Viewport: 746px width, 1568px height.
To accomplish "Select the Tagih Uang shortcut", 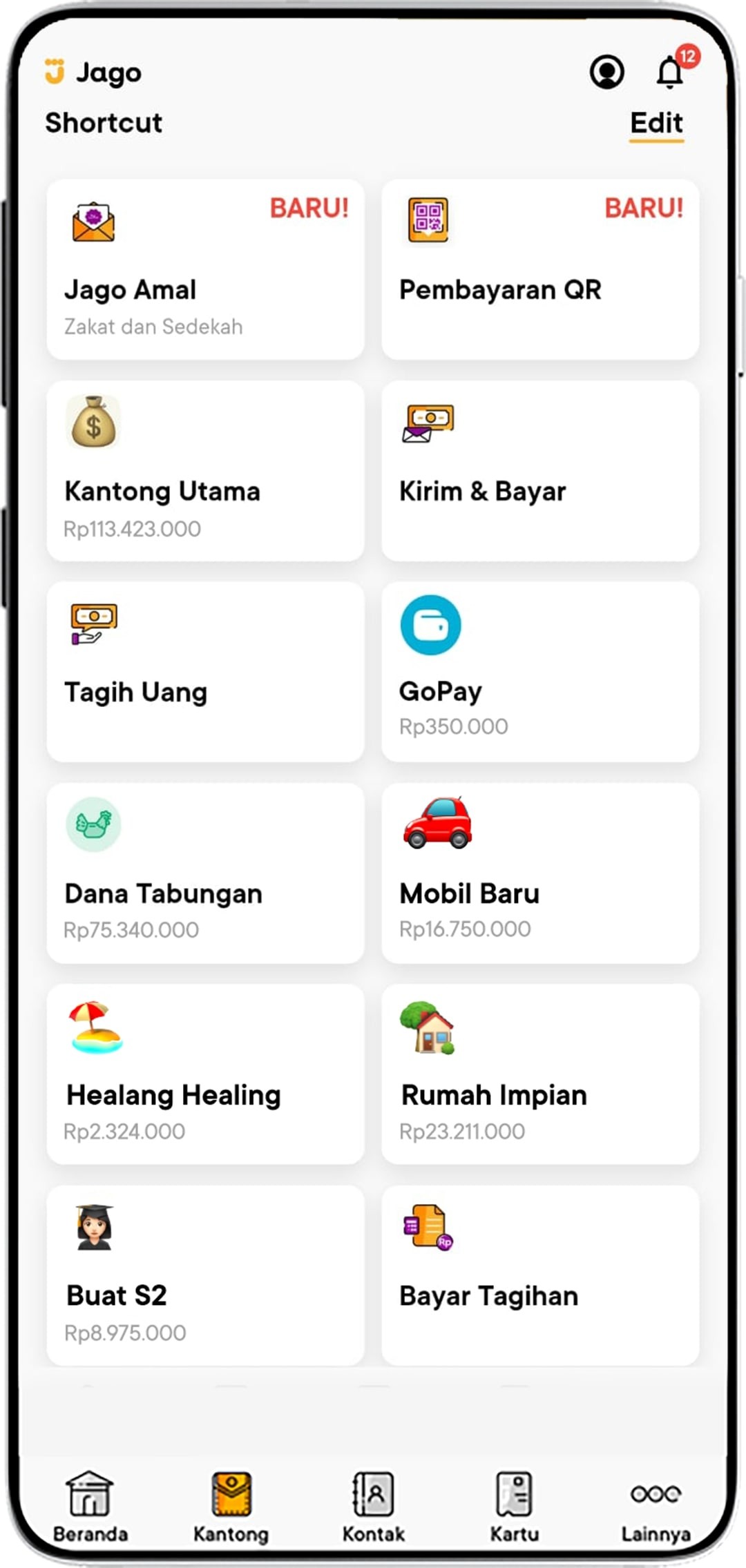I will [205, 672].
